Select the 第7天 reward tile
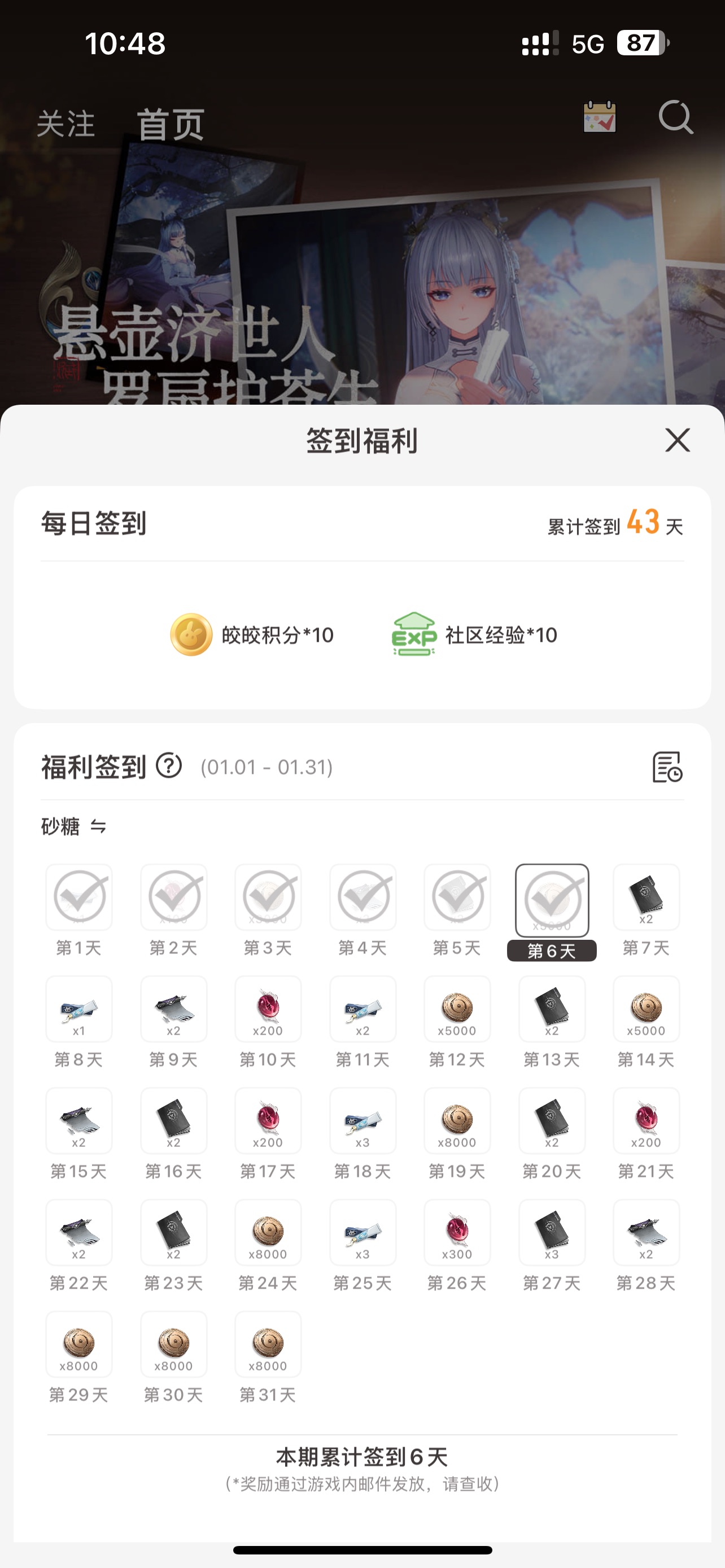 click(646, 897)
